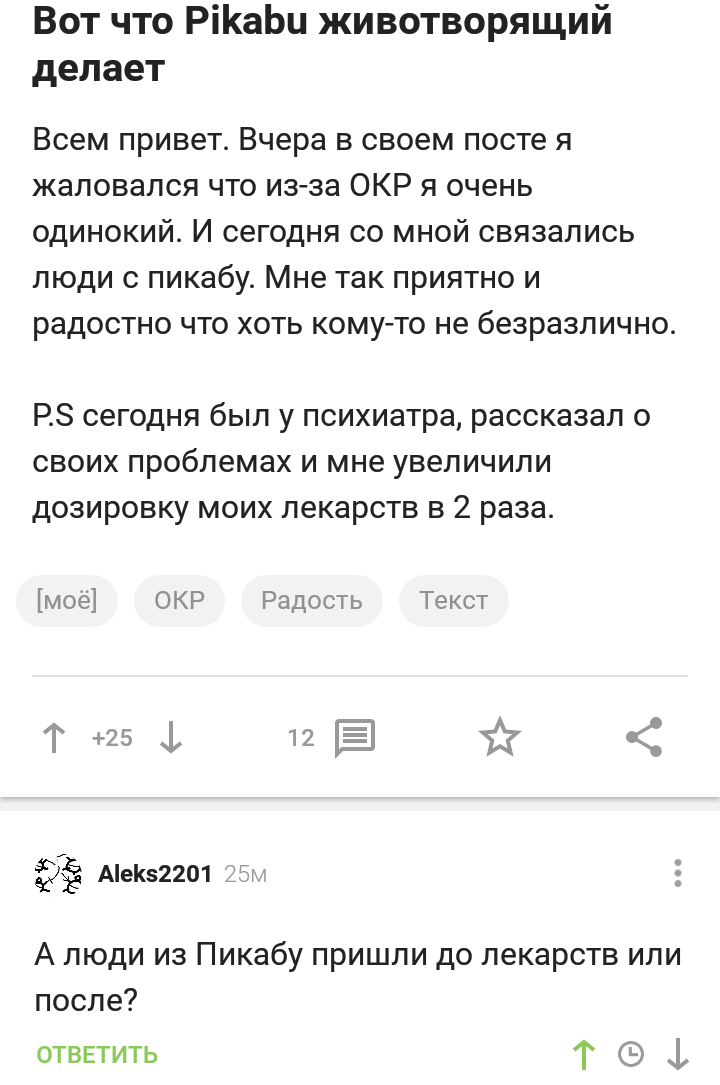Save the post with the star icon
Viewport: 720px width, 1085px height.
click(x=499, y=738)
